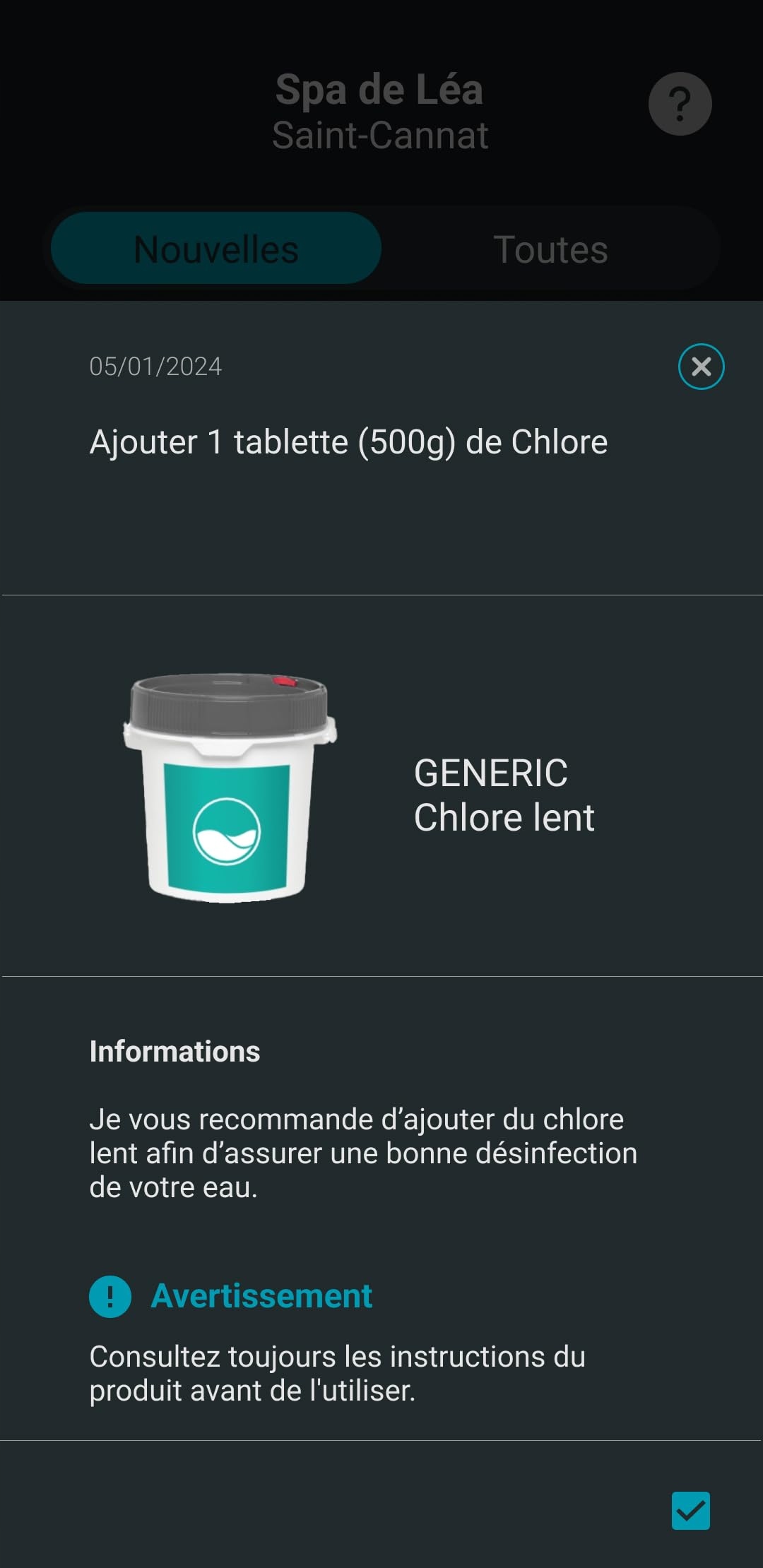
Task: Open the help question mark
Action: coord(680,104)
